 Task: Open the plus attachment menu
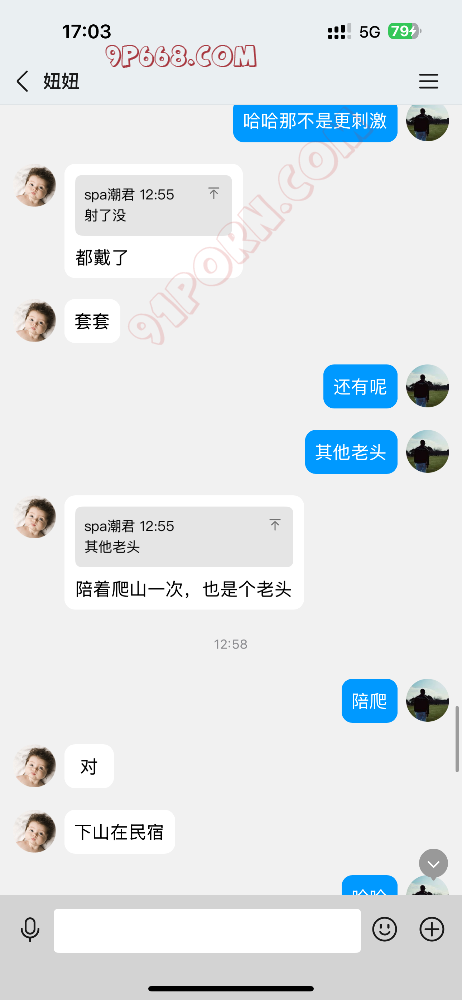tap(432, 929)
